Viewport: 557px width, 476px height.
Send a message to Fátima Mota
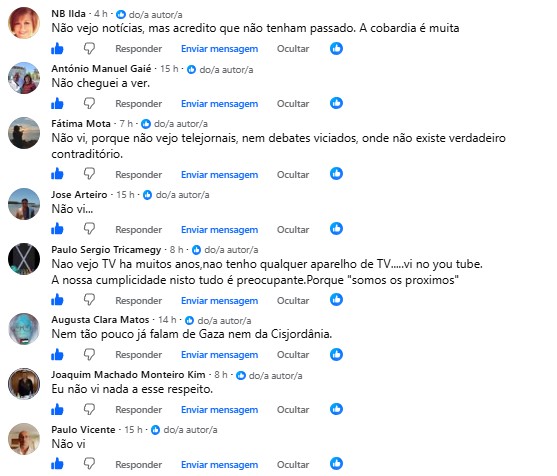pos(220,175)
